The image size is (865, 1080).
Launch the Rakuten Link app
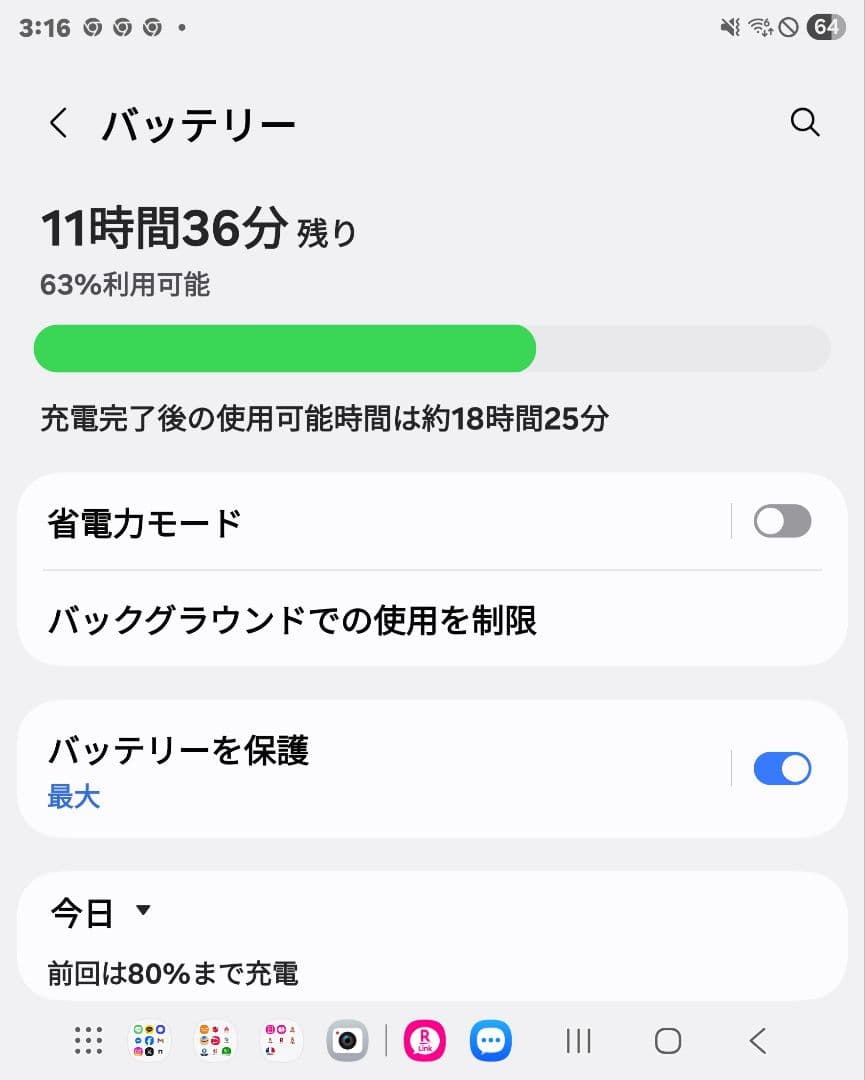(x=424, y=1040)
